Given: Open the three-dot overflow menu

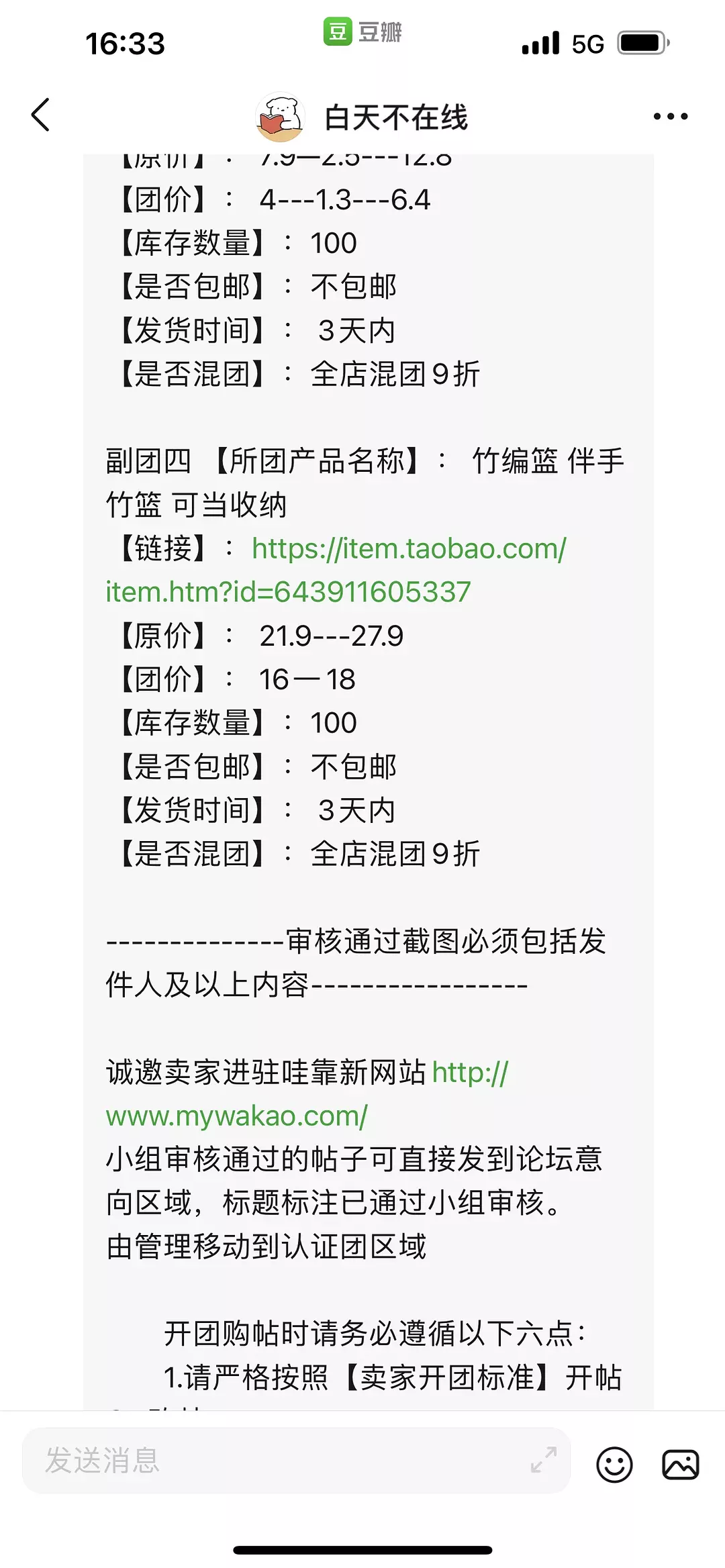Looking at the screenshot, I should [670, 116].
